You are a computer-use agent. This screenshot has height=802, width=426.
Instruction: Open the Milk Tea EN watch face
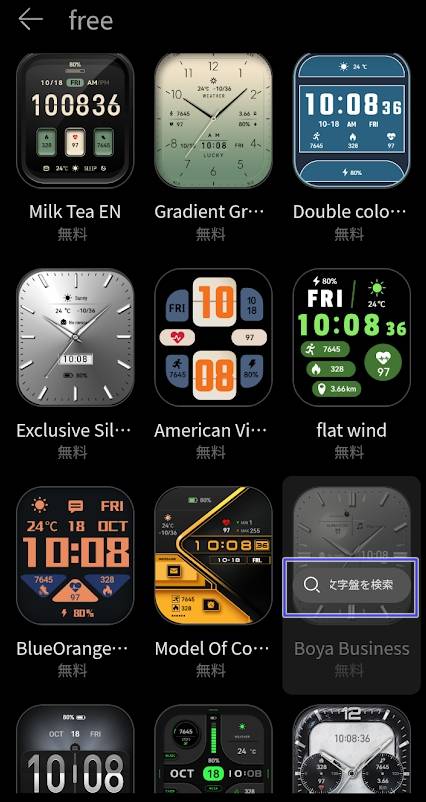tap(75, 121)
